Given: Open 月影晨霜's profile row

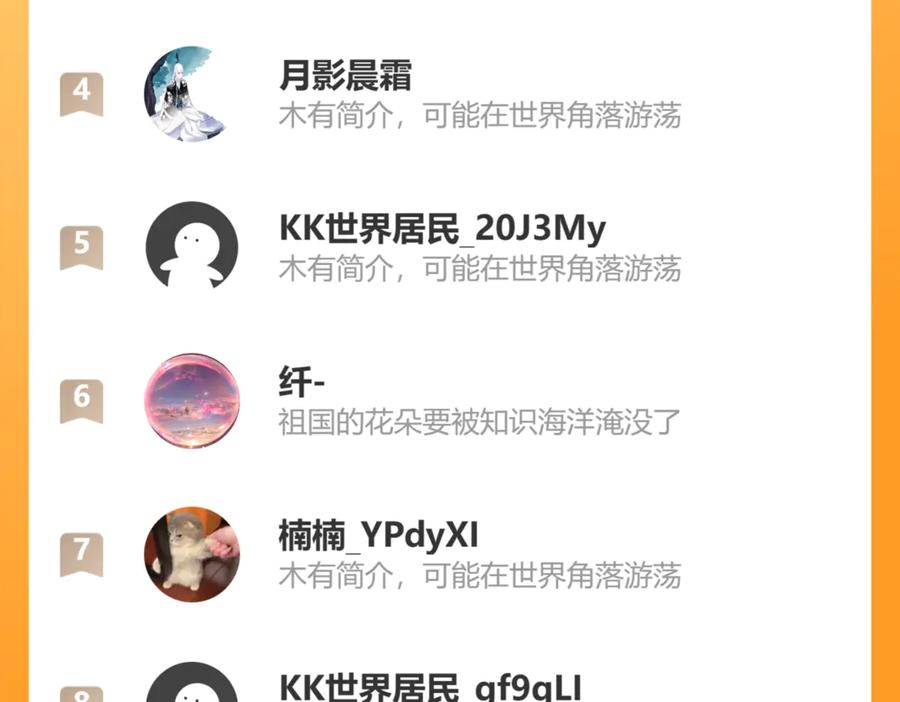Looking at the screenshot, I should click(345, 76).
